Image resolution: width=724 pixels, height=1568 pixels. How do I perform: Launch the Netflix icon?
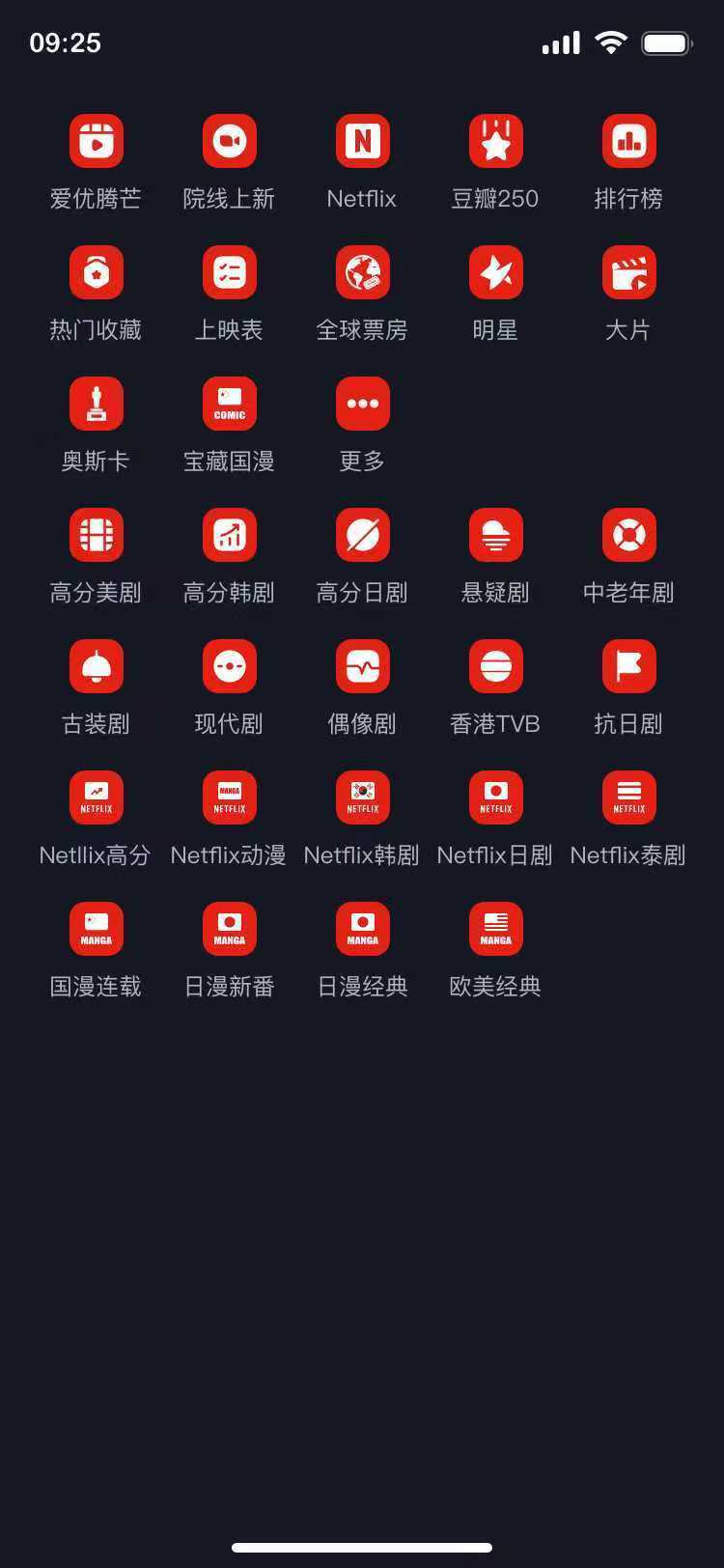point(362,141)
